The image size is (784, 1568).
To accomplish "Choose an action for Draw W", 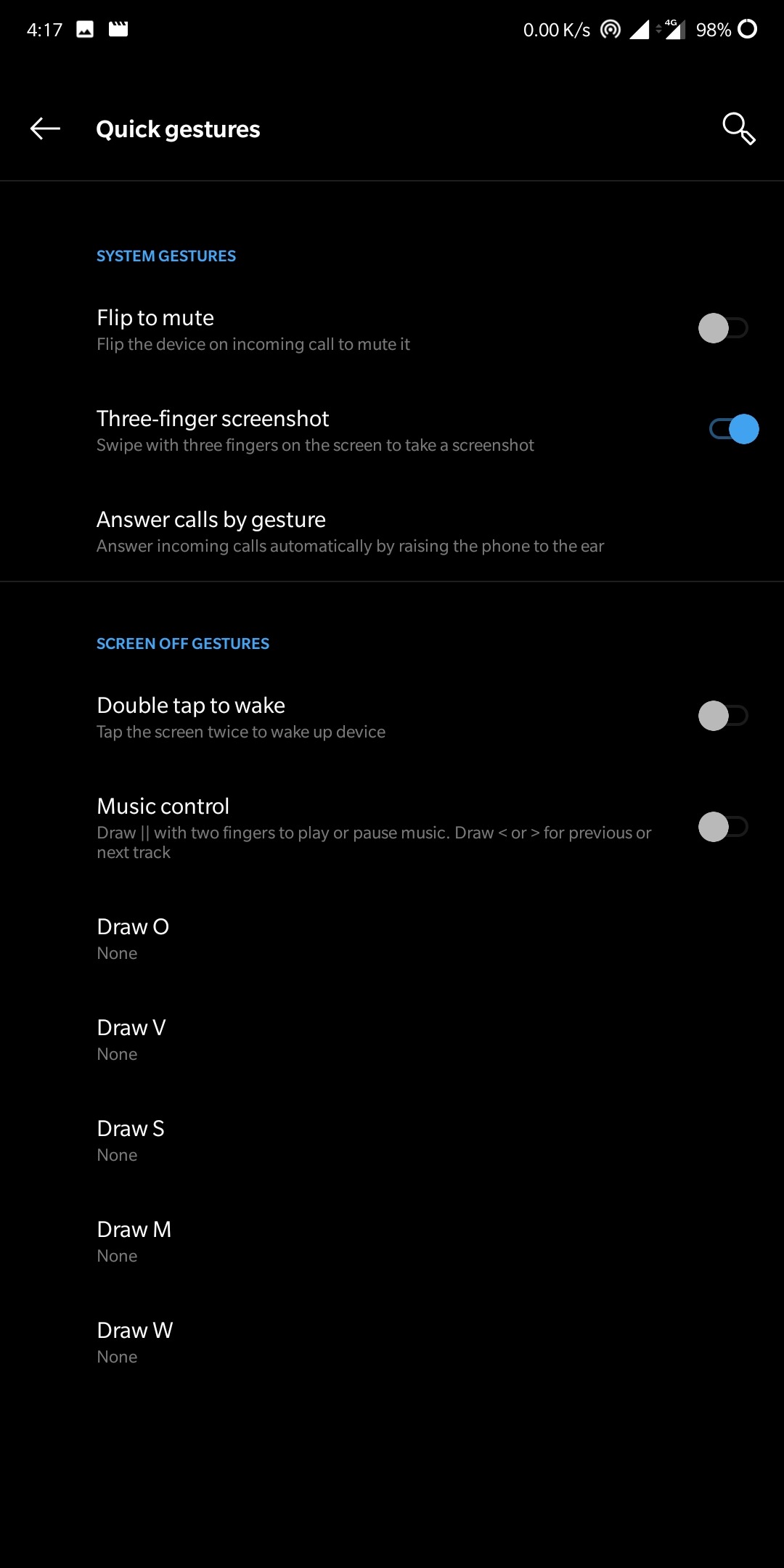I will click(135, 1342).
